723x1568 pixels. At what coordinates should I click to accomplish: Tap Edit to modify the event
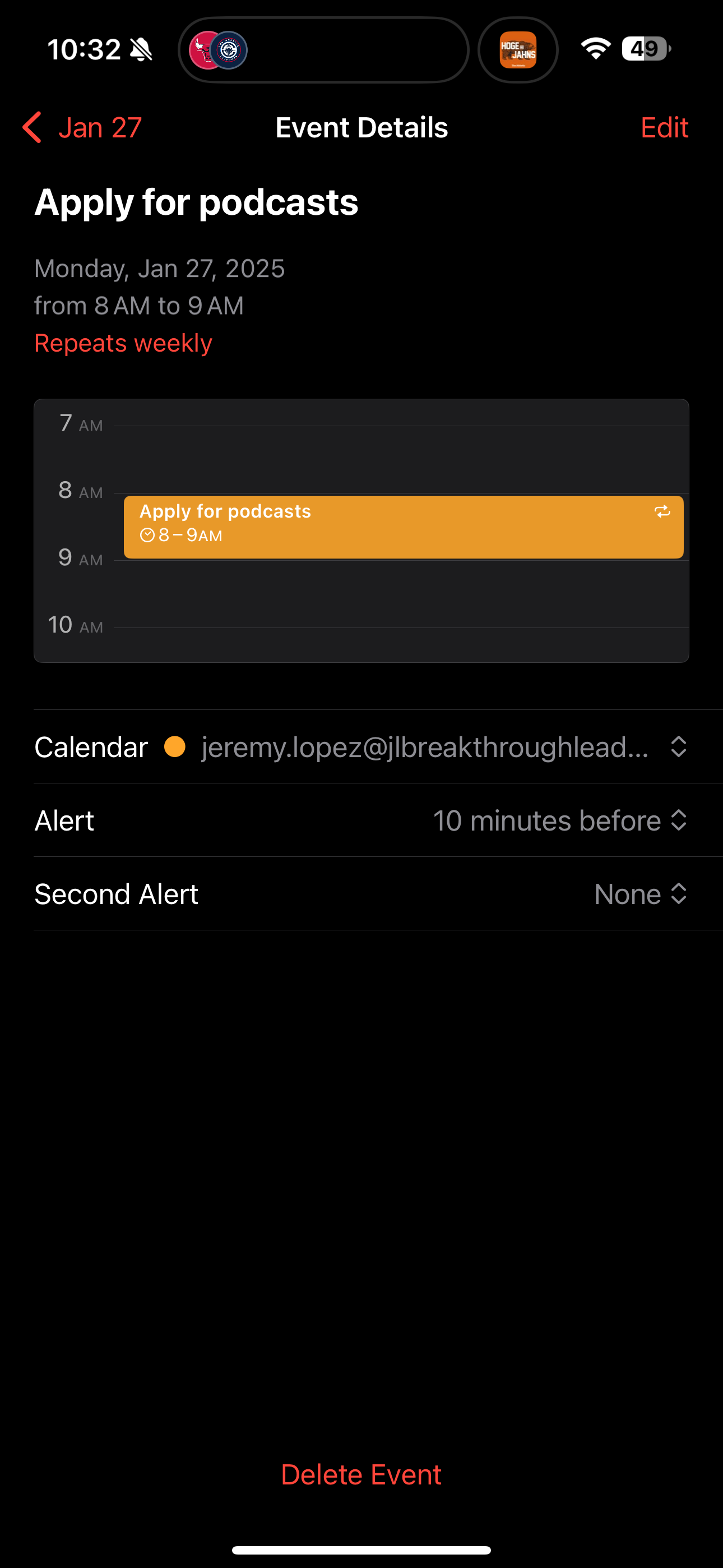664,127
